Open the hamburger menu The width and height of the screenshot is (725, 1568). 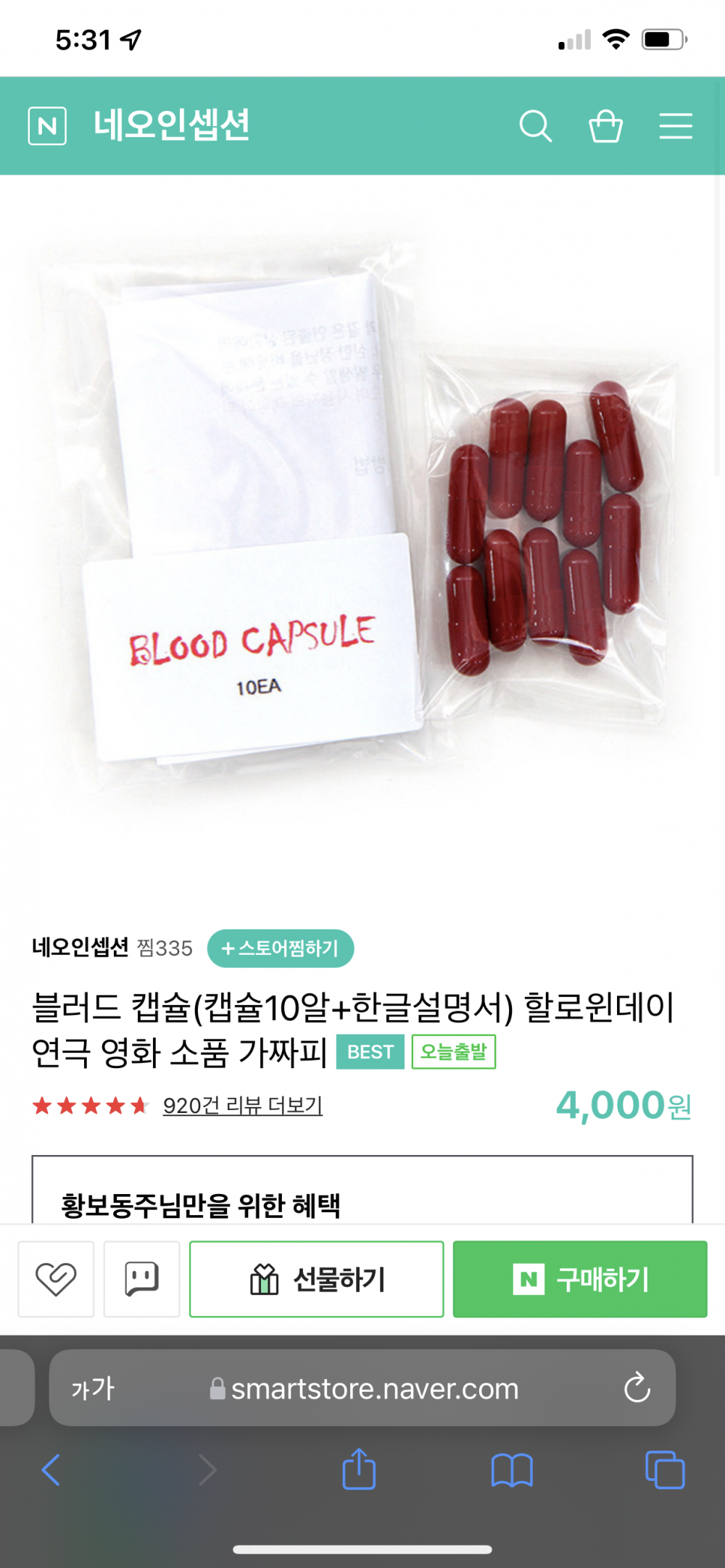(675, 126)
